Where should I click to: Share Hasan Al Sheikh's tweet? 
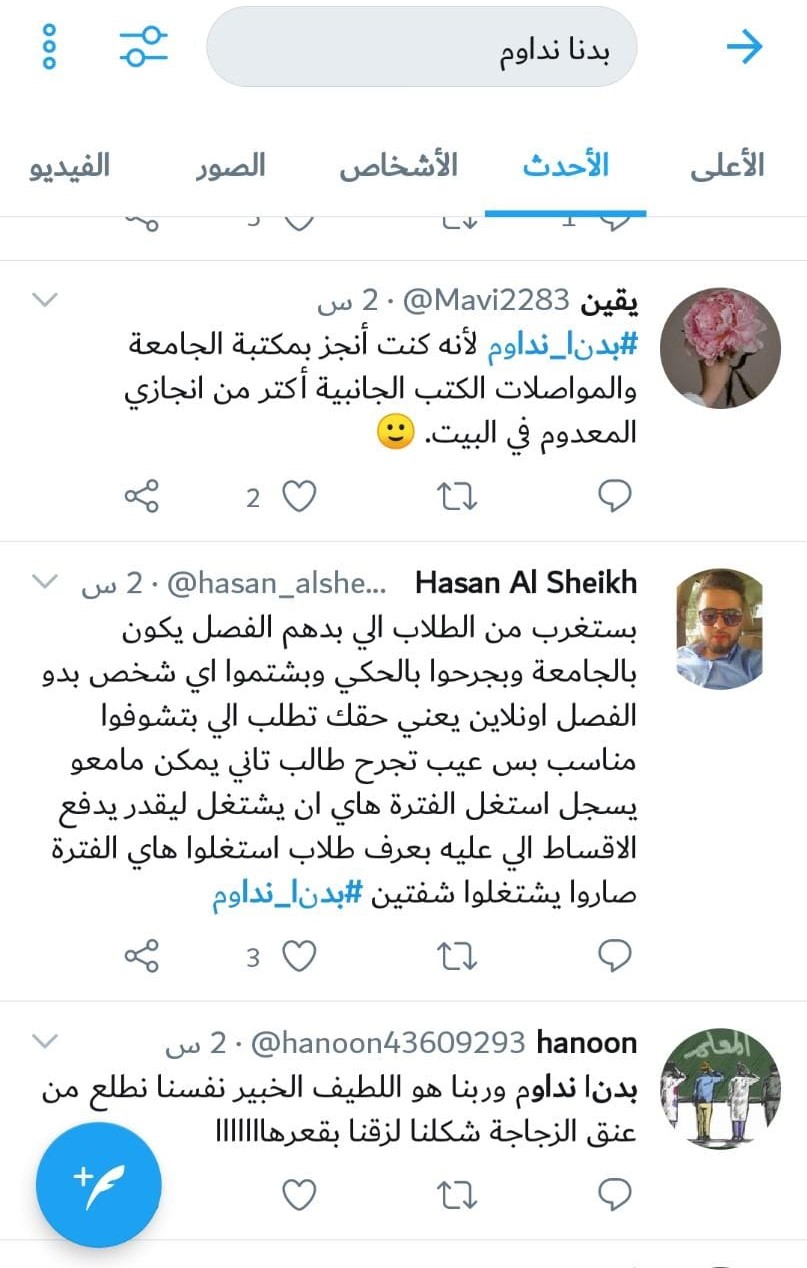point(142,957)
